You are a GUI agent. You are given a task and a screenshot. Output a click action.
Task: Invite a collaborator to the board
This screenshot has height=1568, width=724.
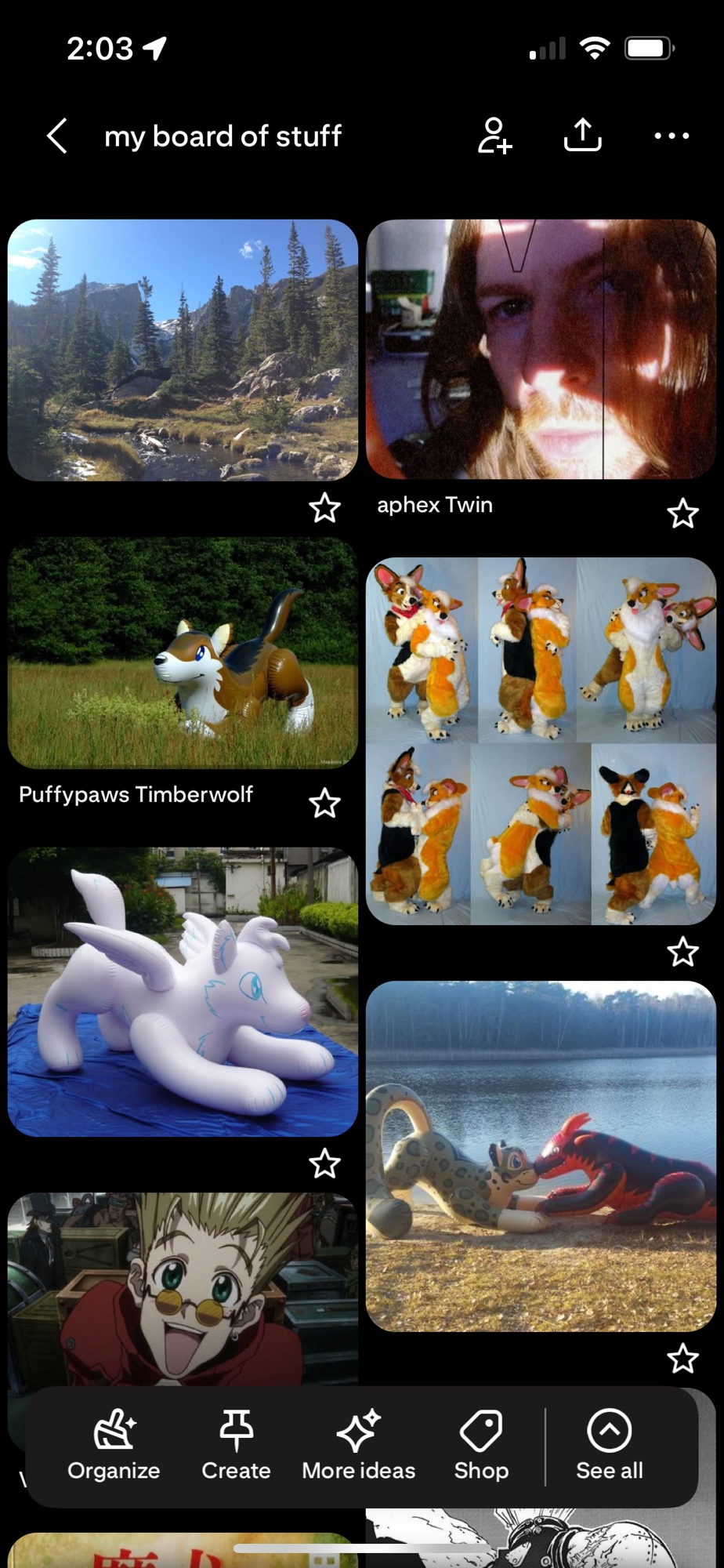click(x=494, y=136)
